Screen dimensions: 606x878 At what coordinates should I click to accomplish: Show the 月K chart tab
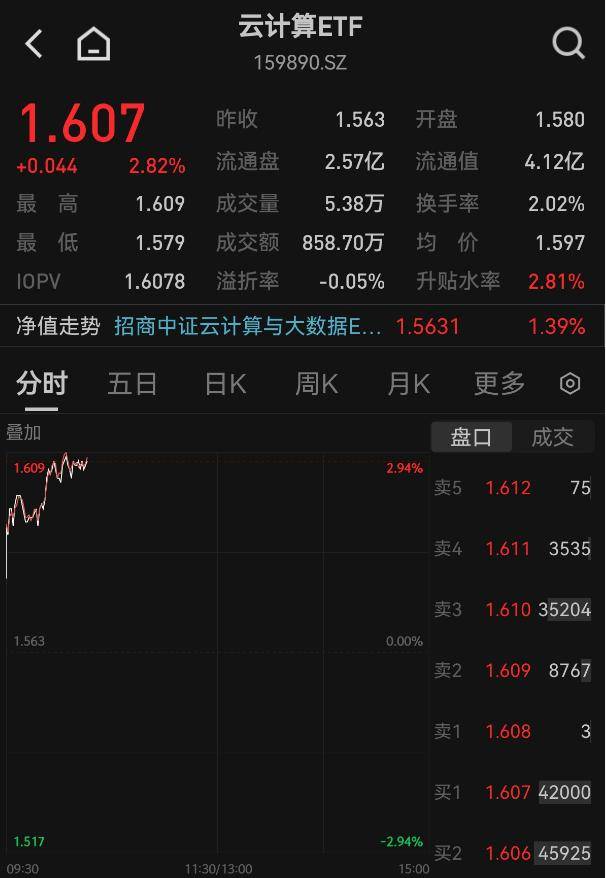pyautogui.click(x=408, y=384)
